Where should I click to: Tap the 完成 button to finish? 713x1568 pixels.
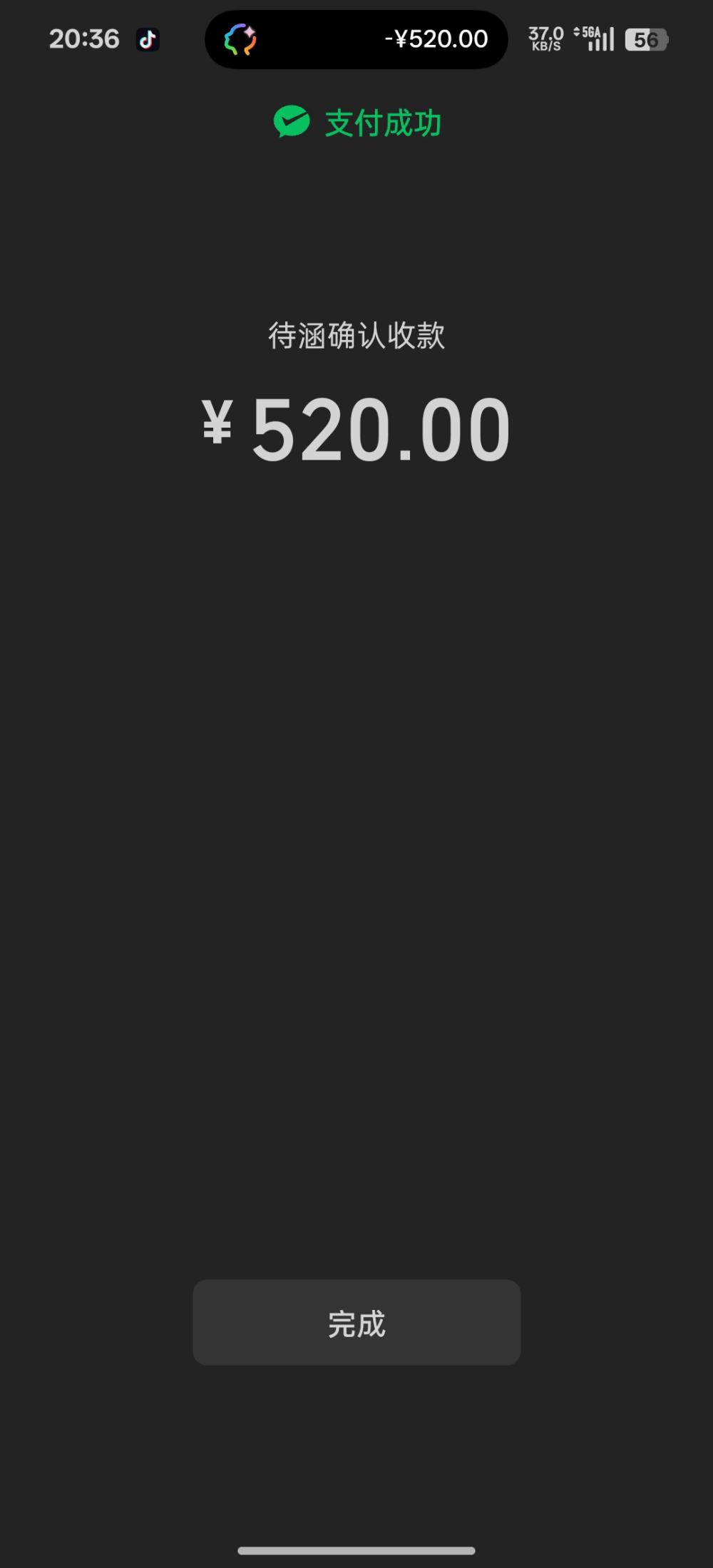tap(356, 1322)
